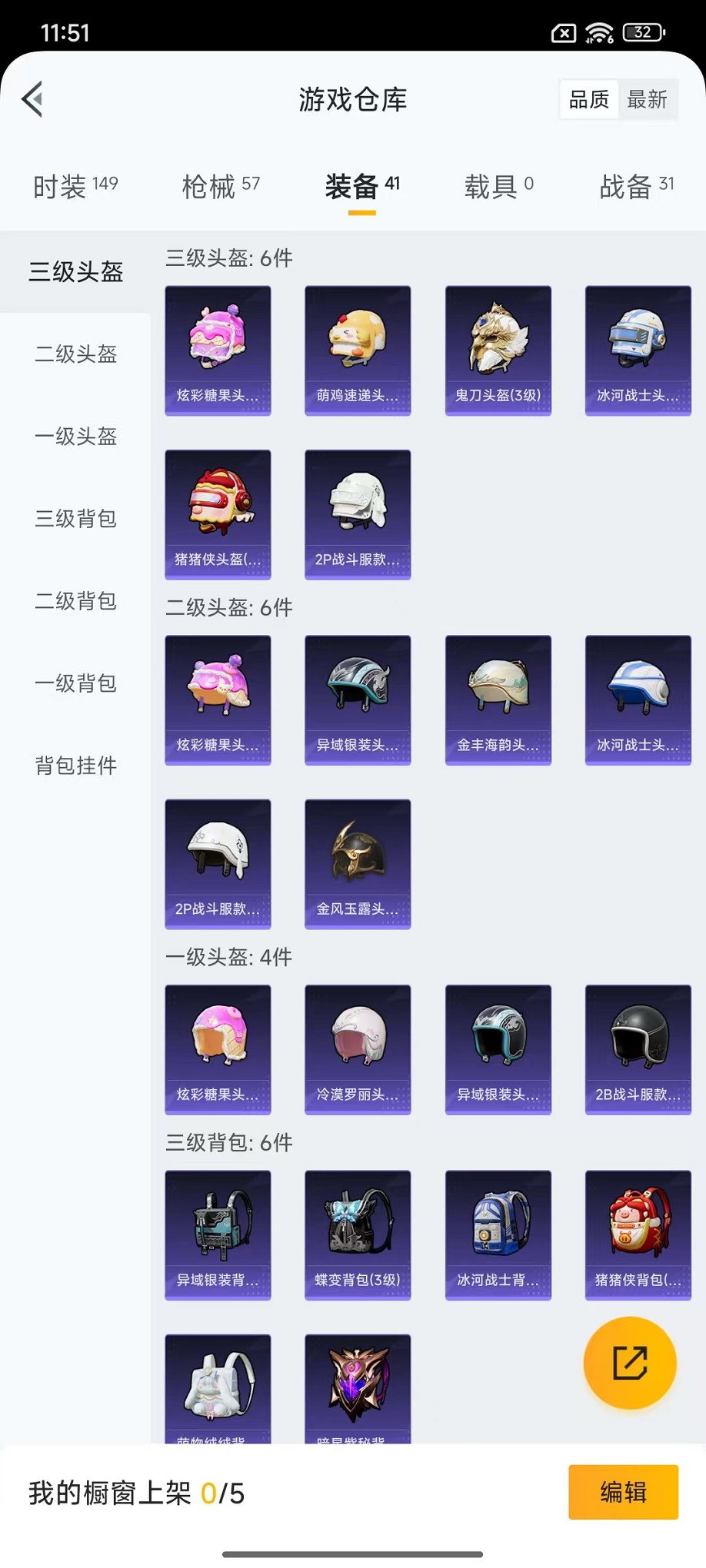Screen dimensions: 706x1568
Task: Open the 二级背包 category list
Action: click(75, 601)
